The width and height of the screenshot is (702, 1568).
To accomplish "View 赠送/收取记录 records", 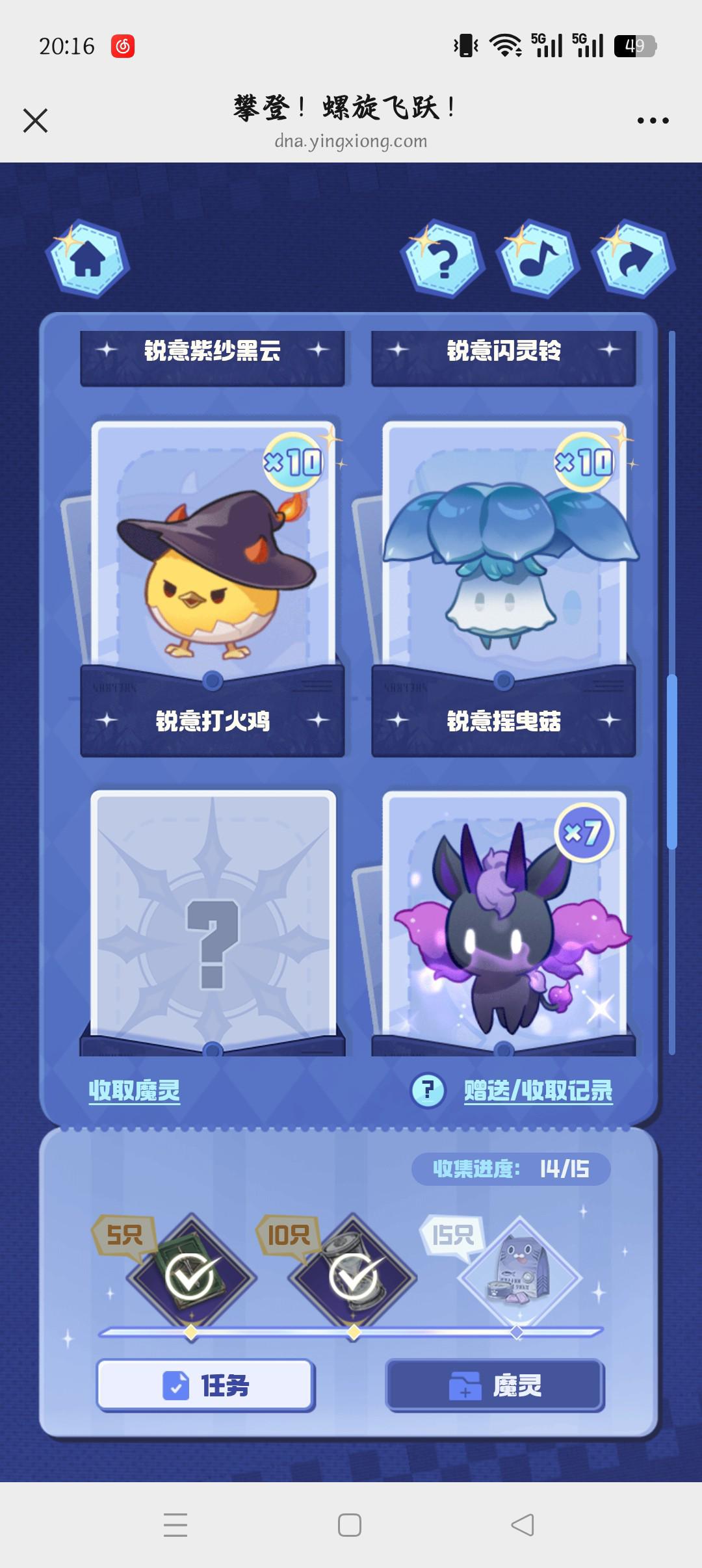I will 538,1090.
